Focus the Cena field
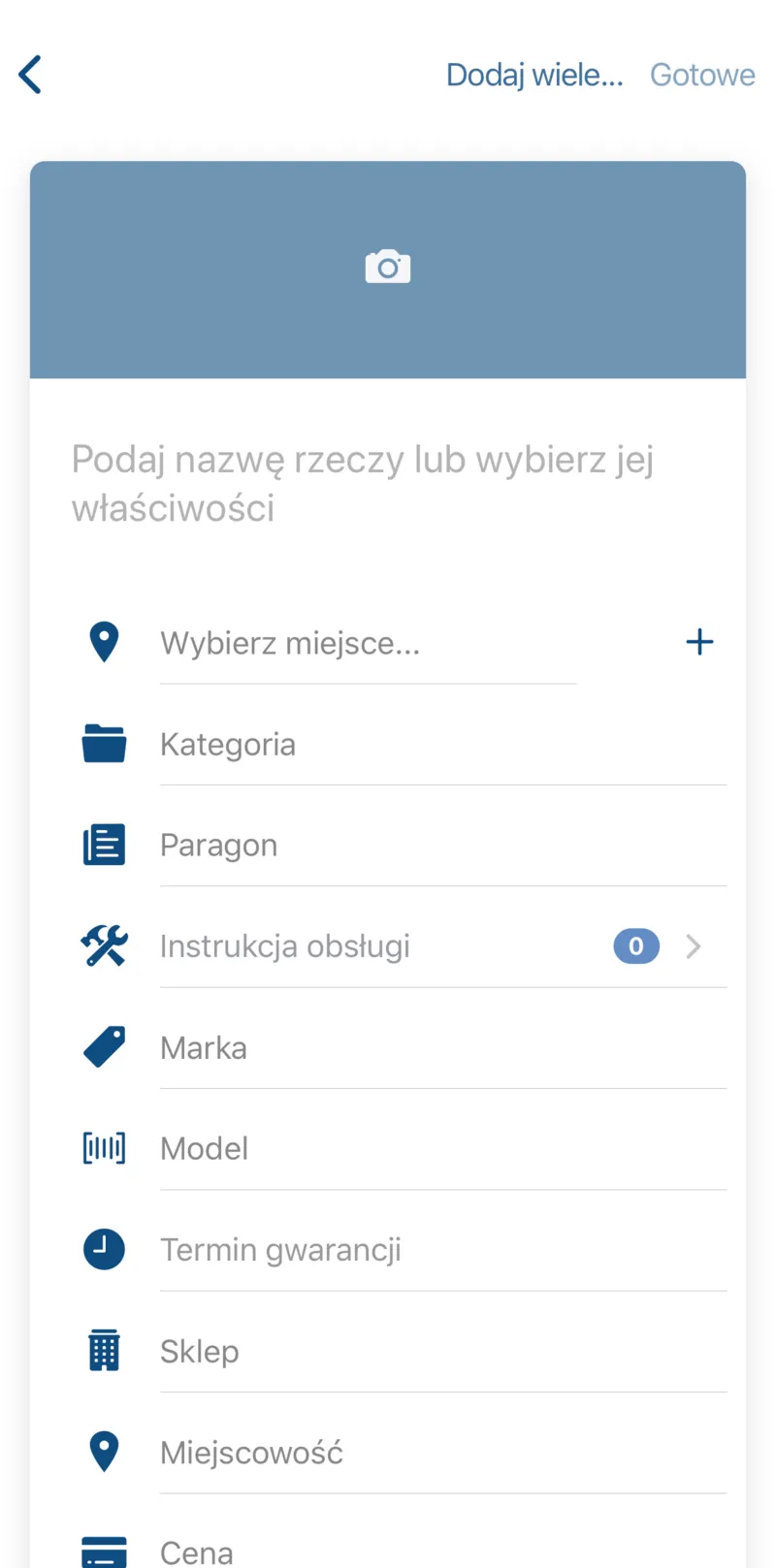Viewport: 776px width, 1568px height. 441,1552
